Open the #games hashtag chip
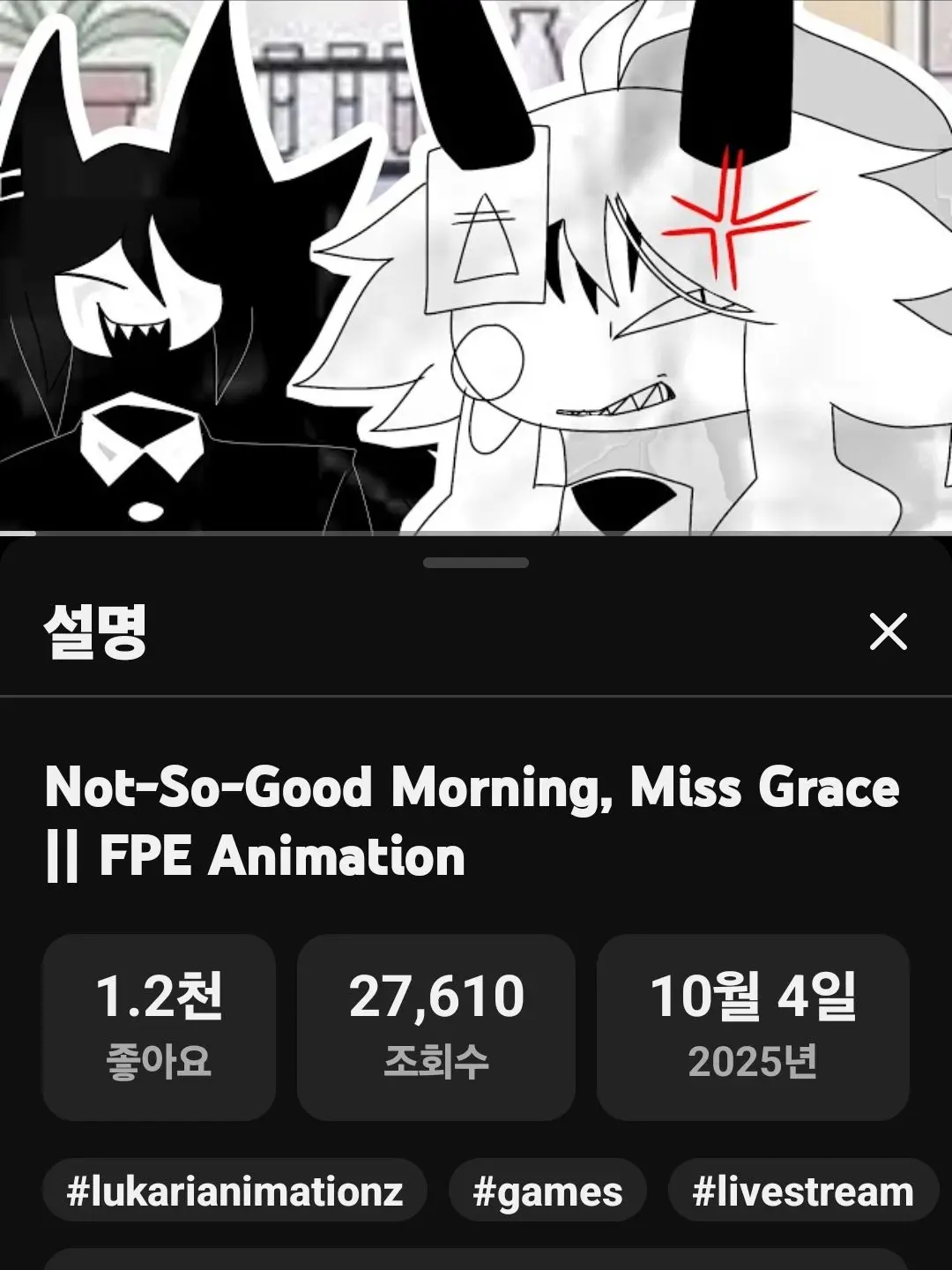Viewport: 952px width, 1270px height. point(547,1192)
